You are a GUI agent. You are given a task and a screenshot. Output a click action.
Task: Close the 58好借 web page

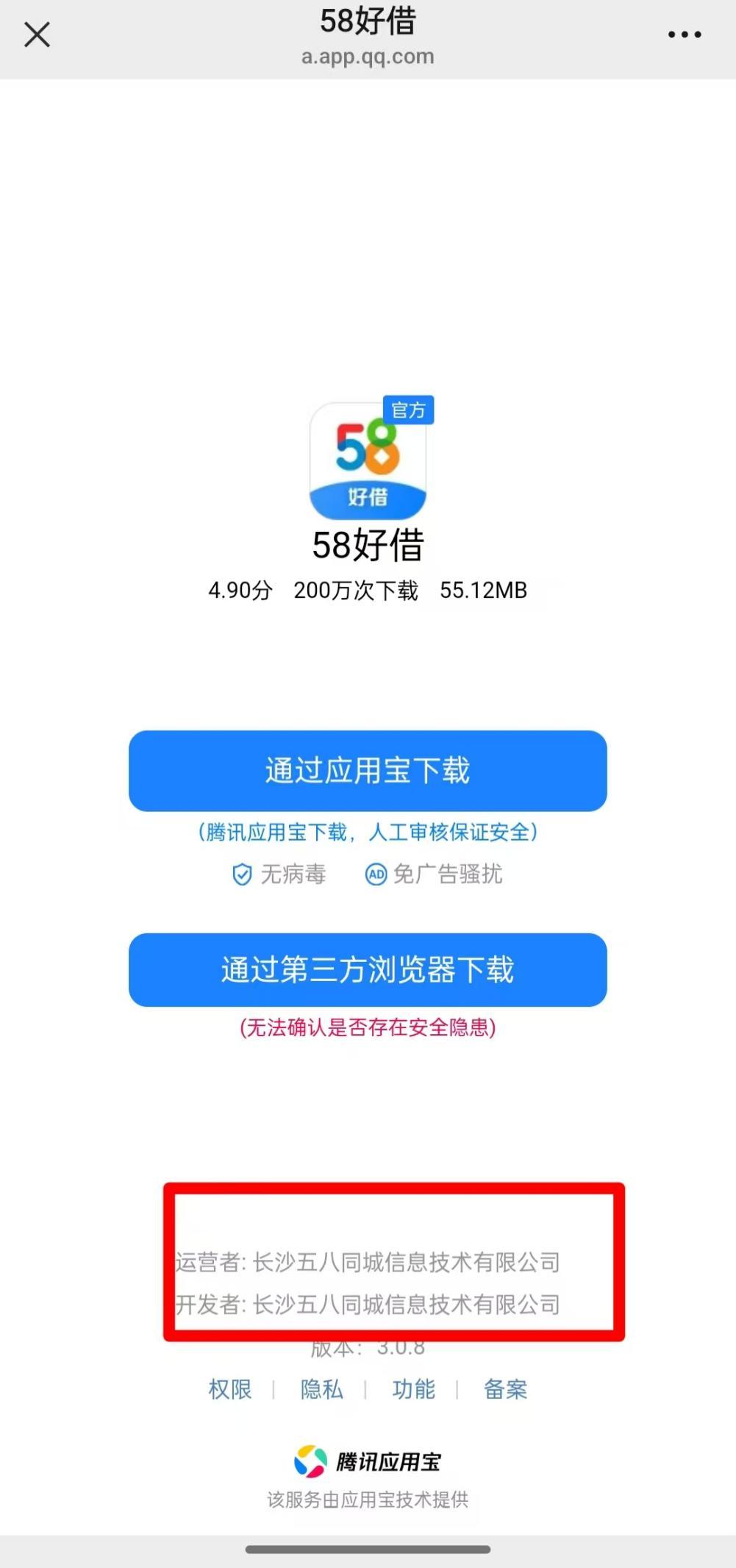[x=37, y=35]
